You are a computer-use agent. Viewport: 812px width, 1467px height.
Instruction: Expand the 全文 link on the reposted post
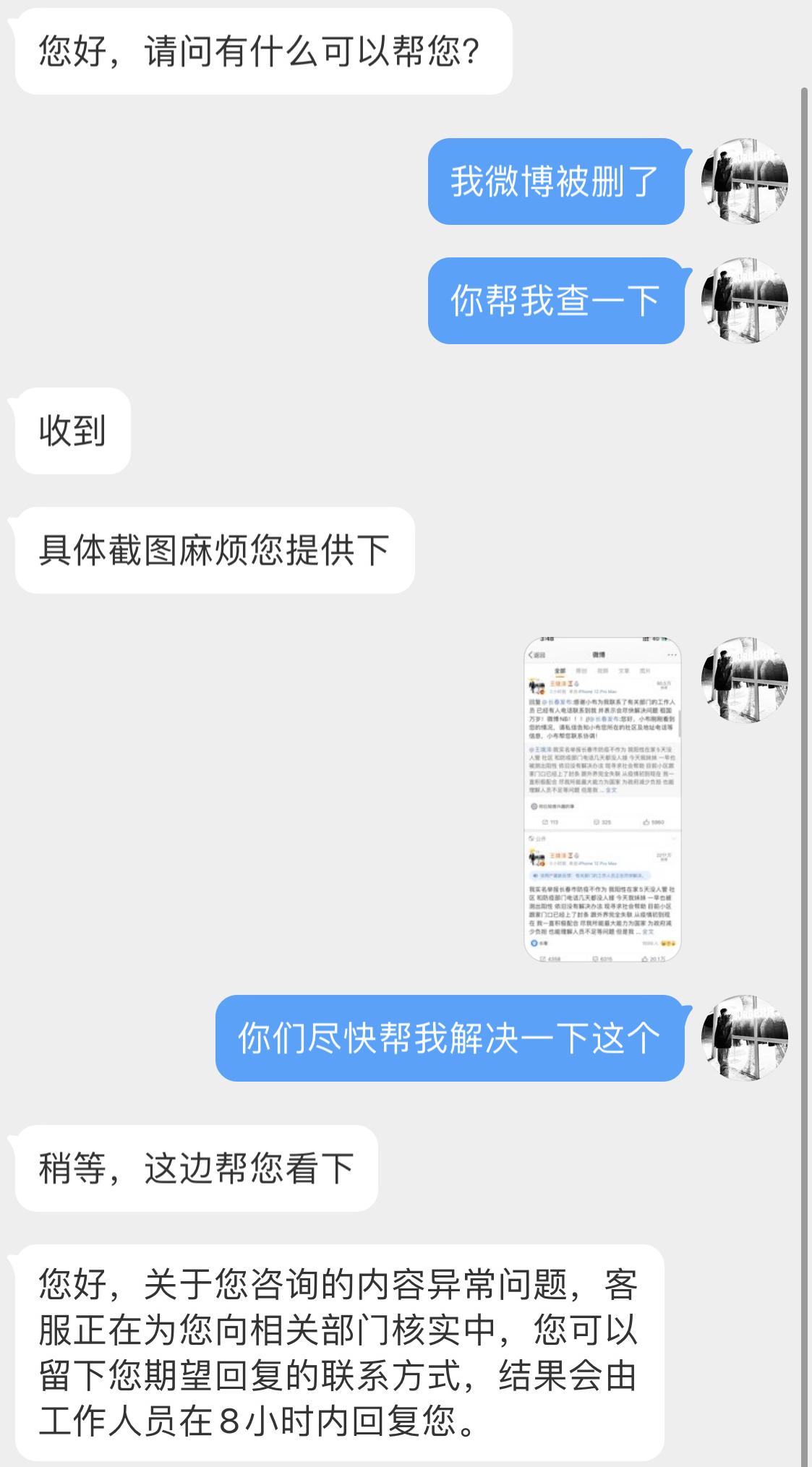tap(649, 931)
